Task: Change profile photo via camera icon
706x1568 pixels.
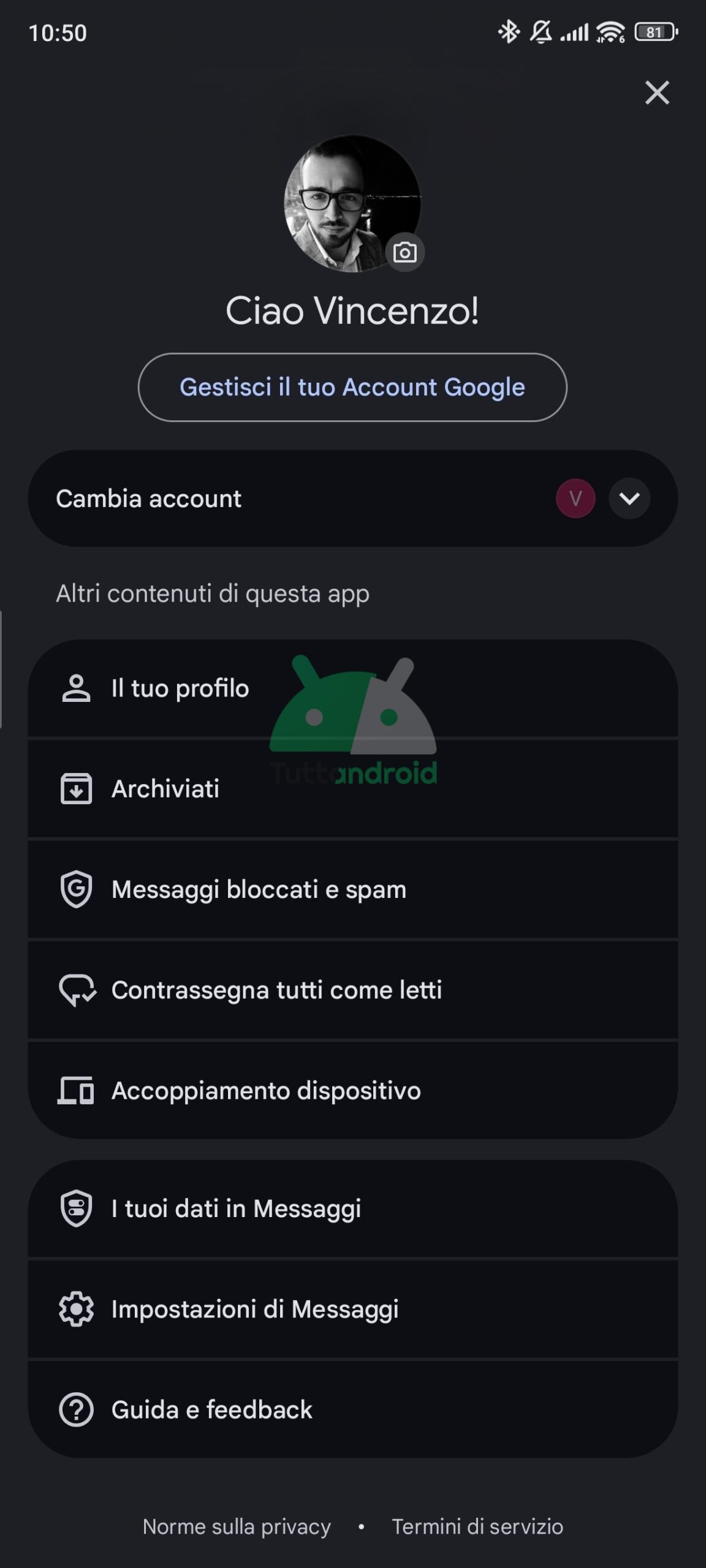Action: click(x=404, y=252)
